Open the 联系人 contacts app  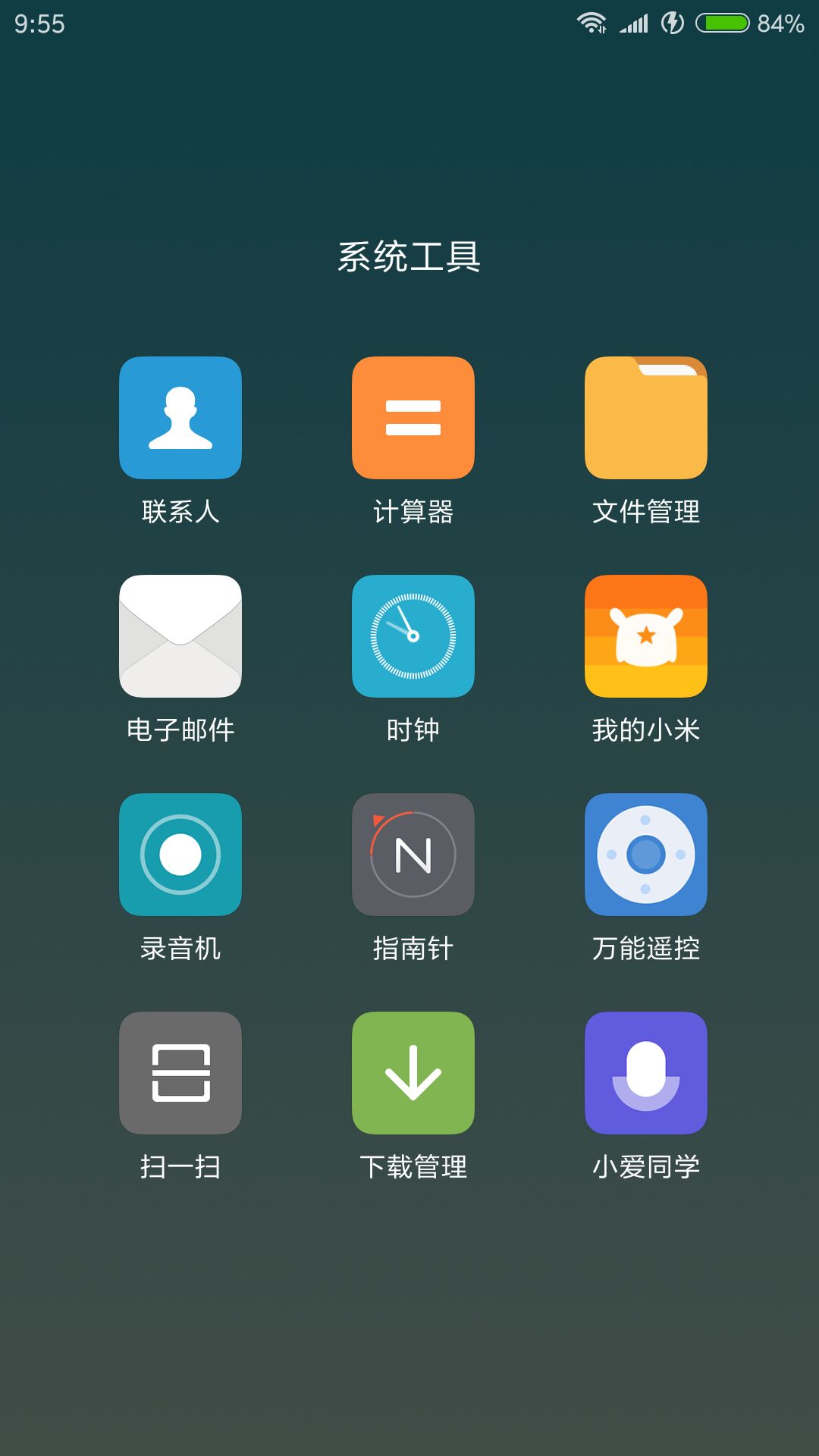coord(180,418)
